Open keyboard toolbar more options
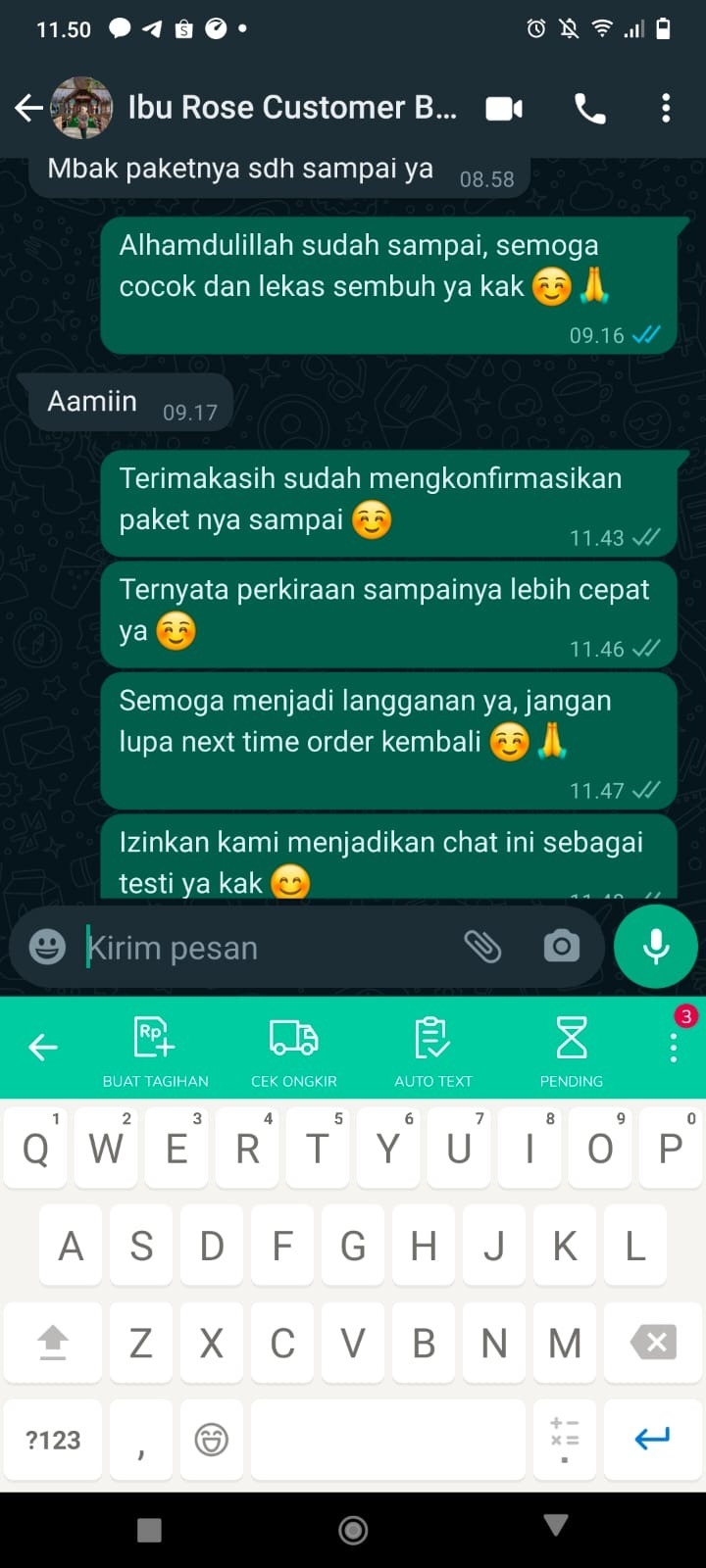This screenshot has height=1568, width=706. (674, 1047)
